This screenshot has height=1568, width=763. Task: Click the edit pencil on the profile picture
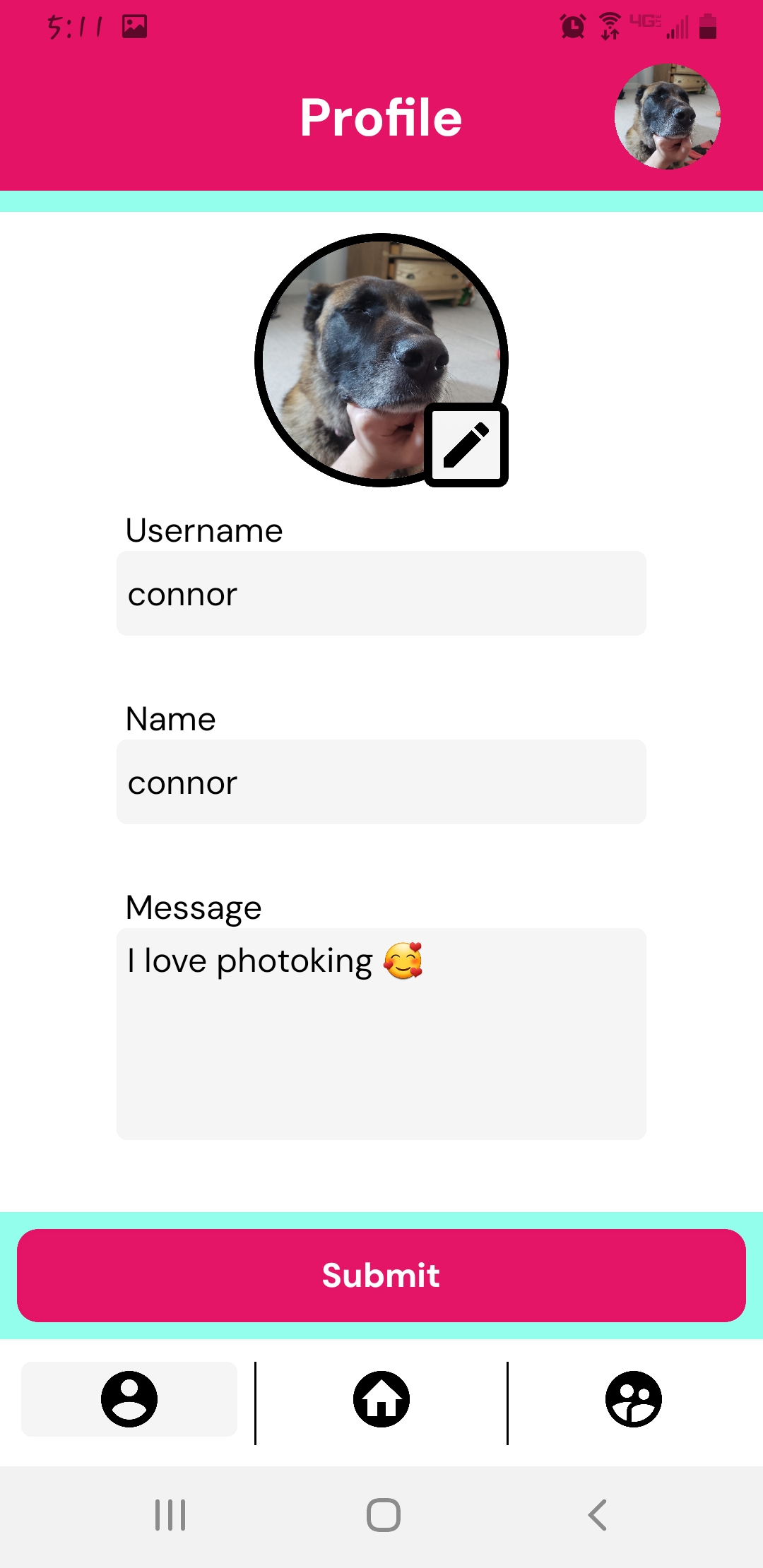(468, 446)
